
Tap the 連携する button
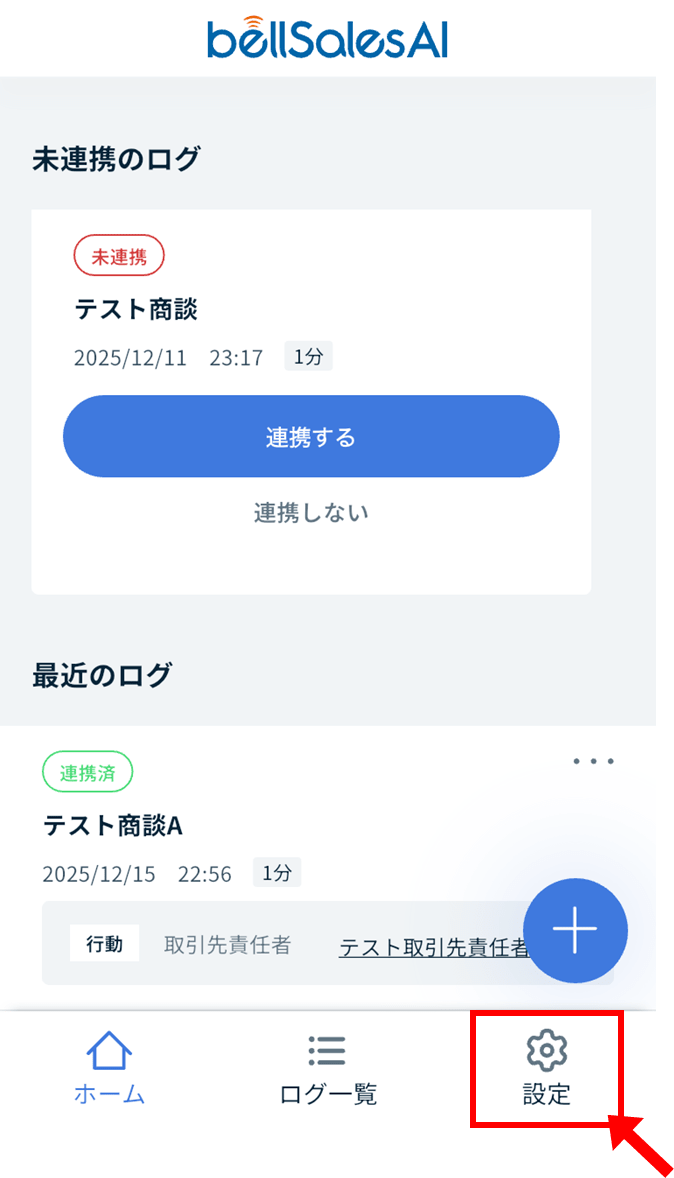point(310,437)
